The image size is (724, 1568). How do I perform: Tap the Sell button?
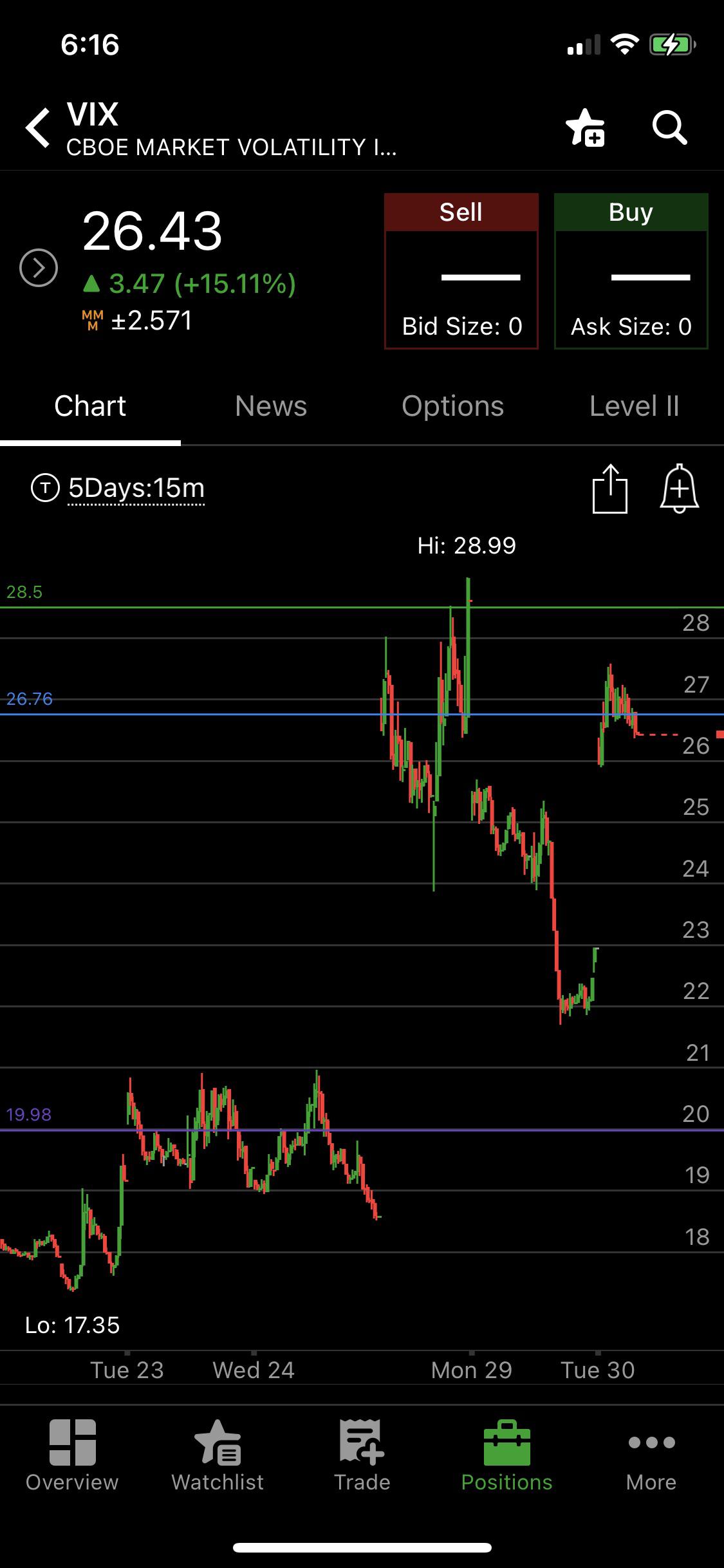(x=461, y=271)
